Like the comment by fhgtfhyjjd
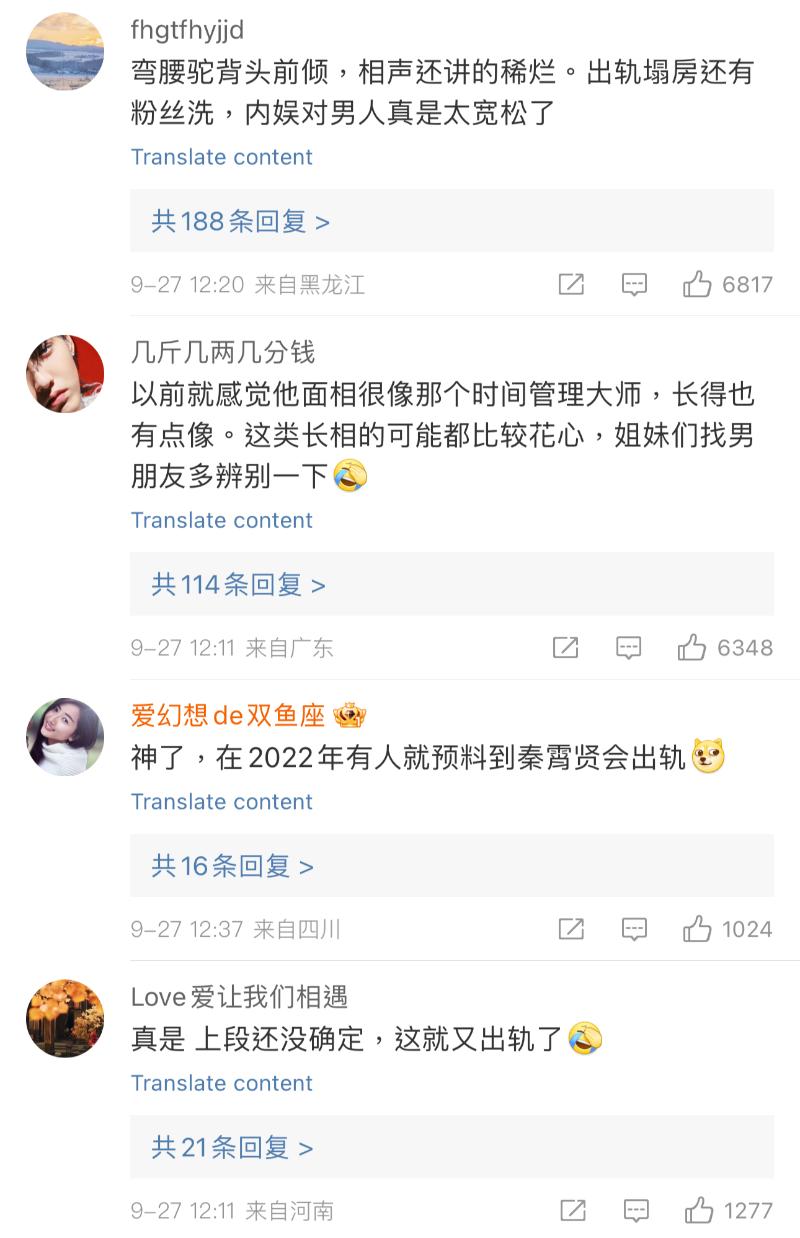Image resolution: width=800 pixels, height=1238 pixels. pos(697,285)
